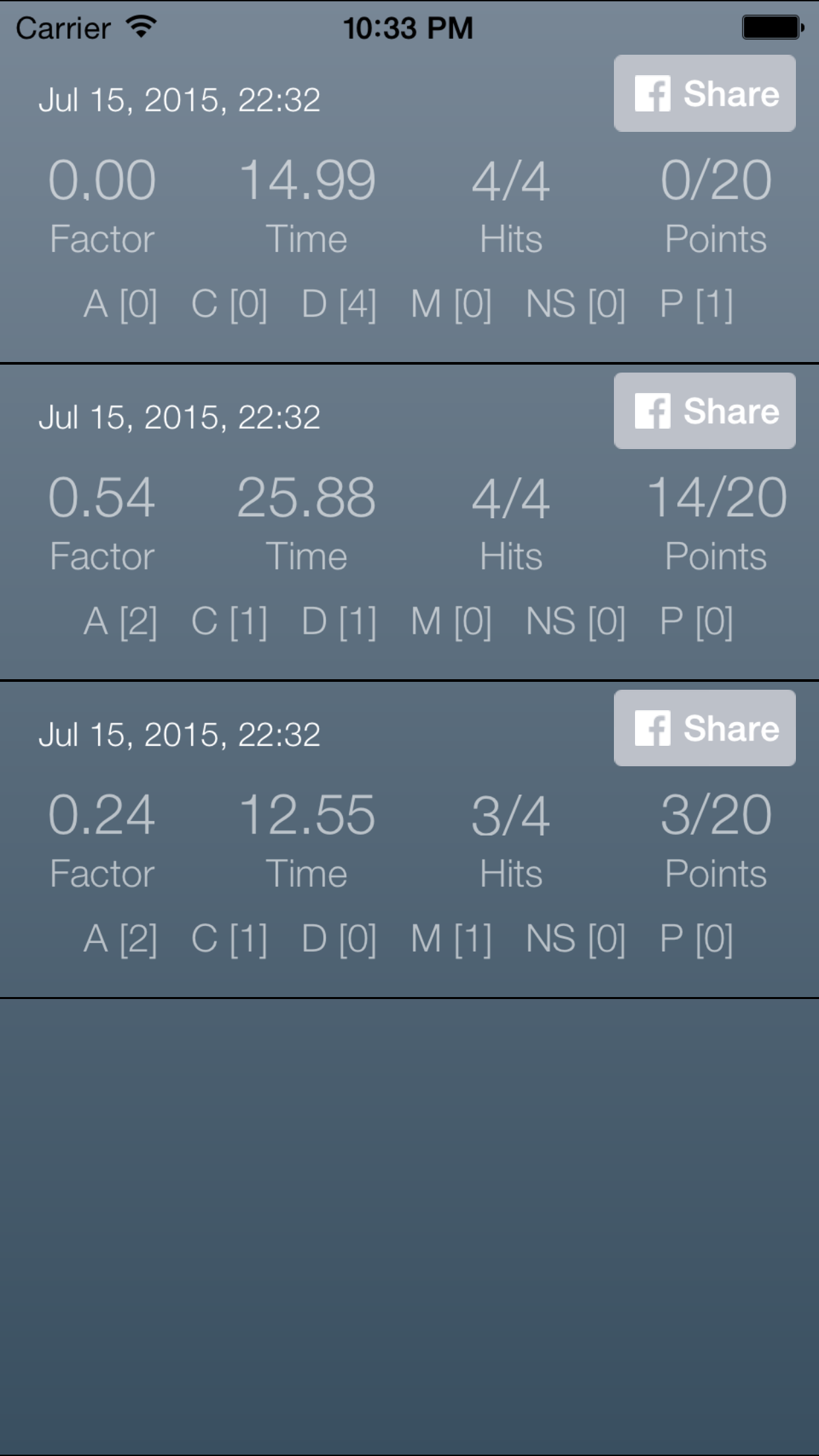Share the result with 25.88 time
The height and width of the screenshot is (1456, 819).
(x=704, y=411)
